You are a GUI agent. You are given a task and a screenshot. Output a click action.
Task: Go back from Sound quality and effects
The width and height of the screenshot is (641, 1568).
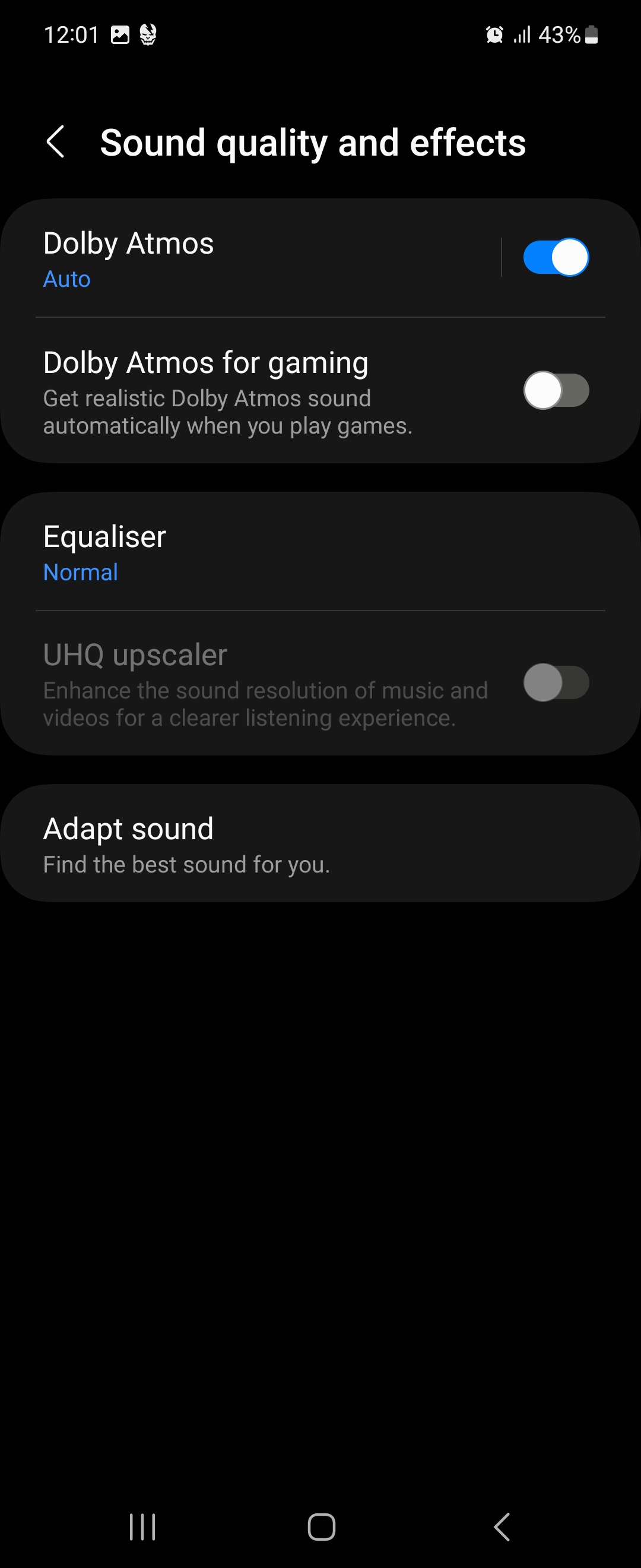click(55, 143)
